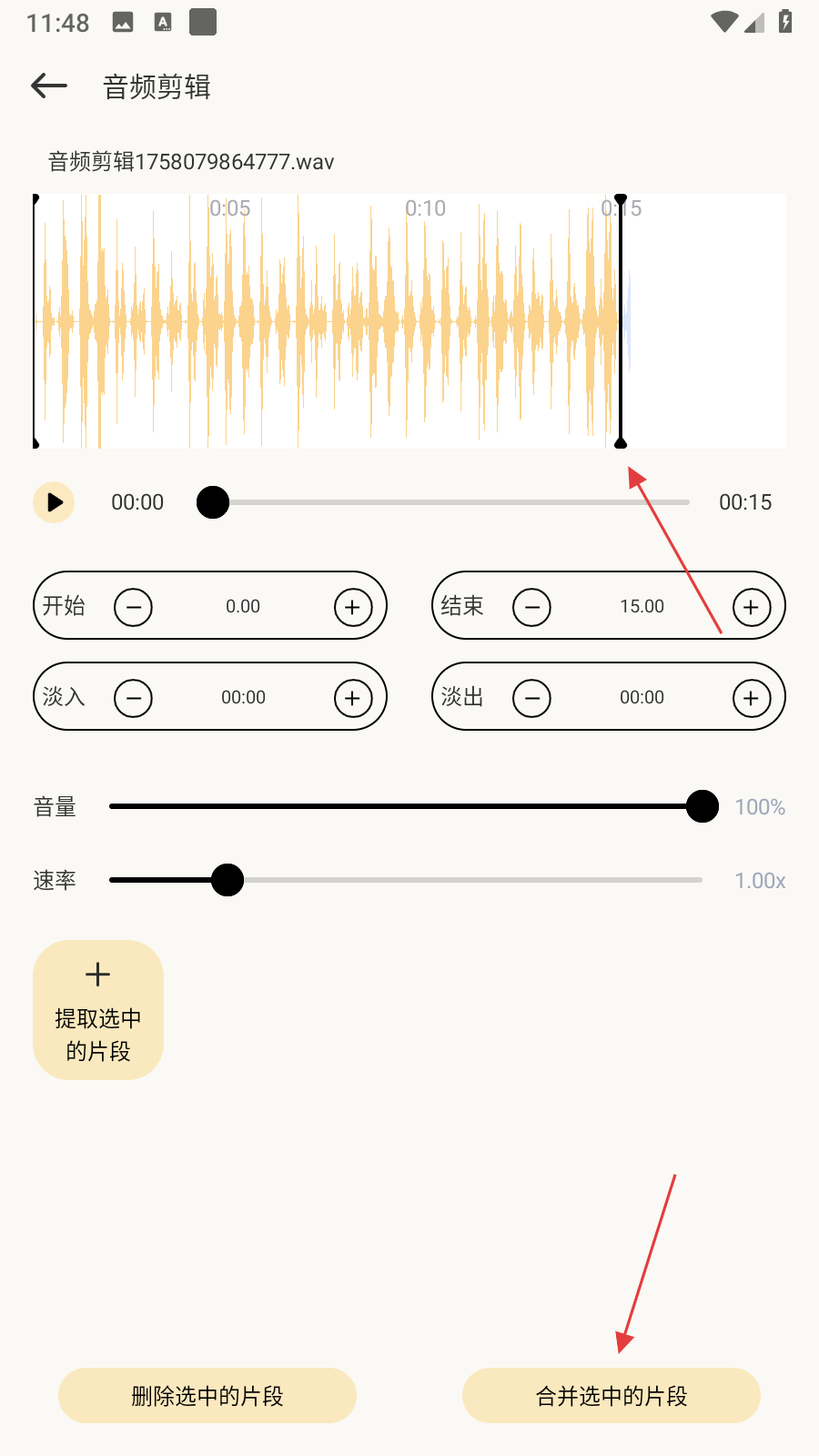Delete the selected segment with 删除选中的片段
Viewport: 819px width, 1456px height.
(x=207, y=1395)
